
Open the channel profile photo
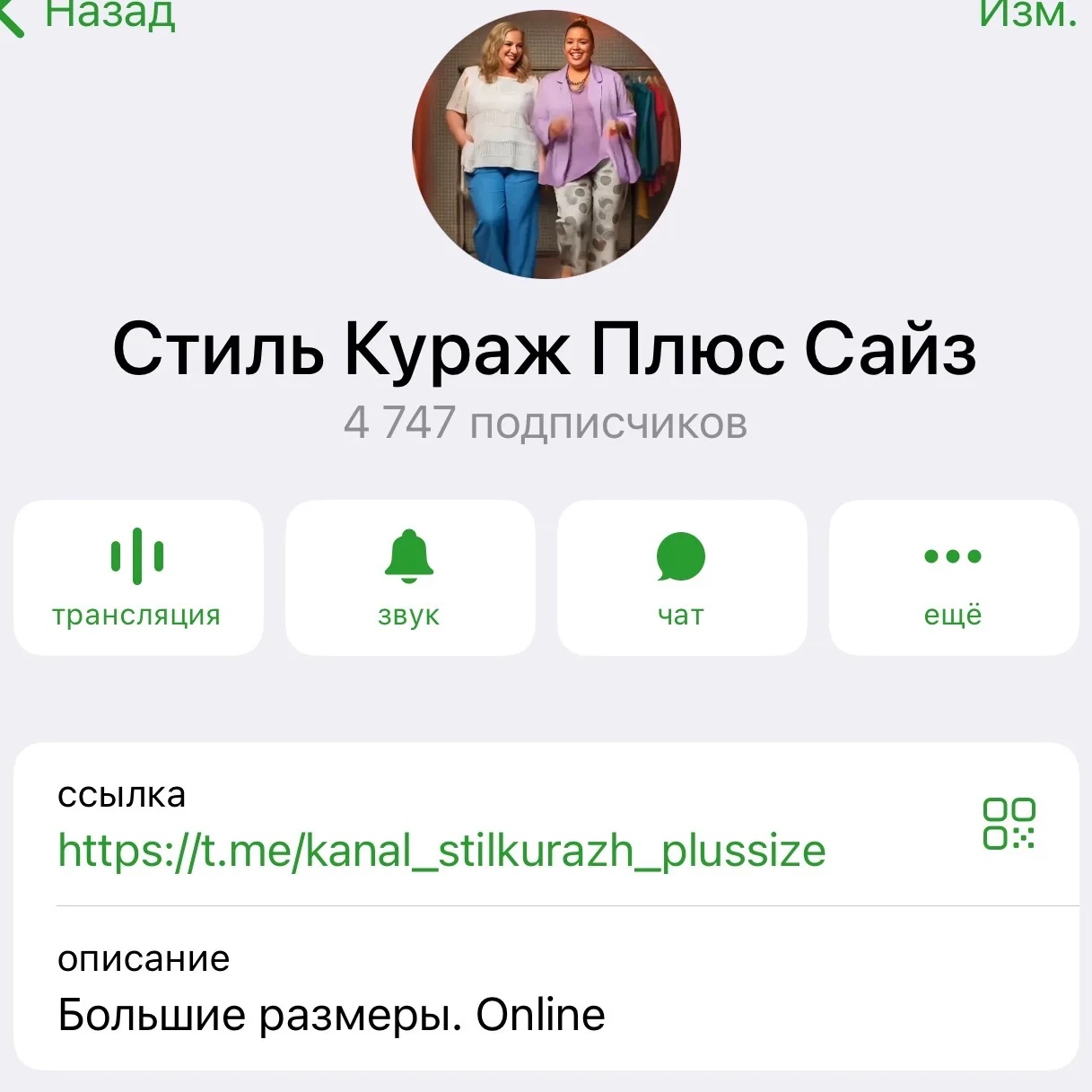[546, 145]
